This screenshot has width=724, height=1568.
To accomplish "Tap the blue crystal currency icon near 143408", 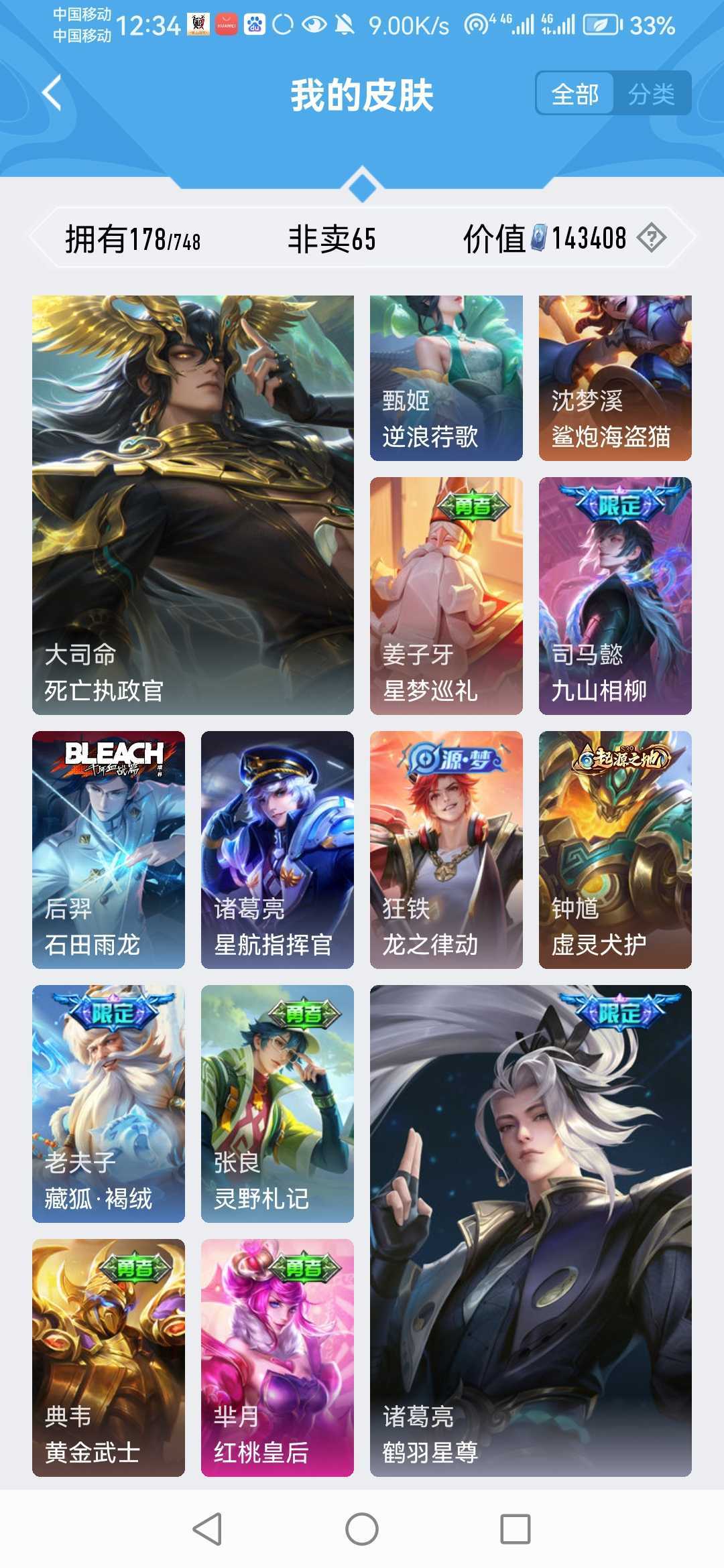I will [x=538, y=237].
